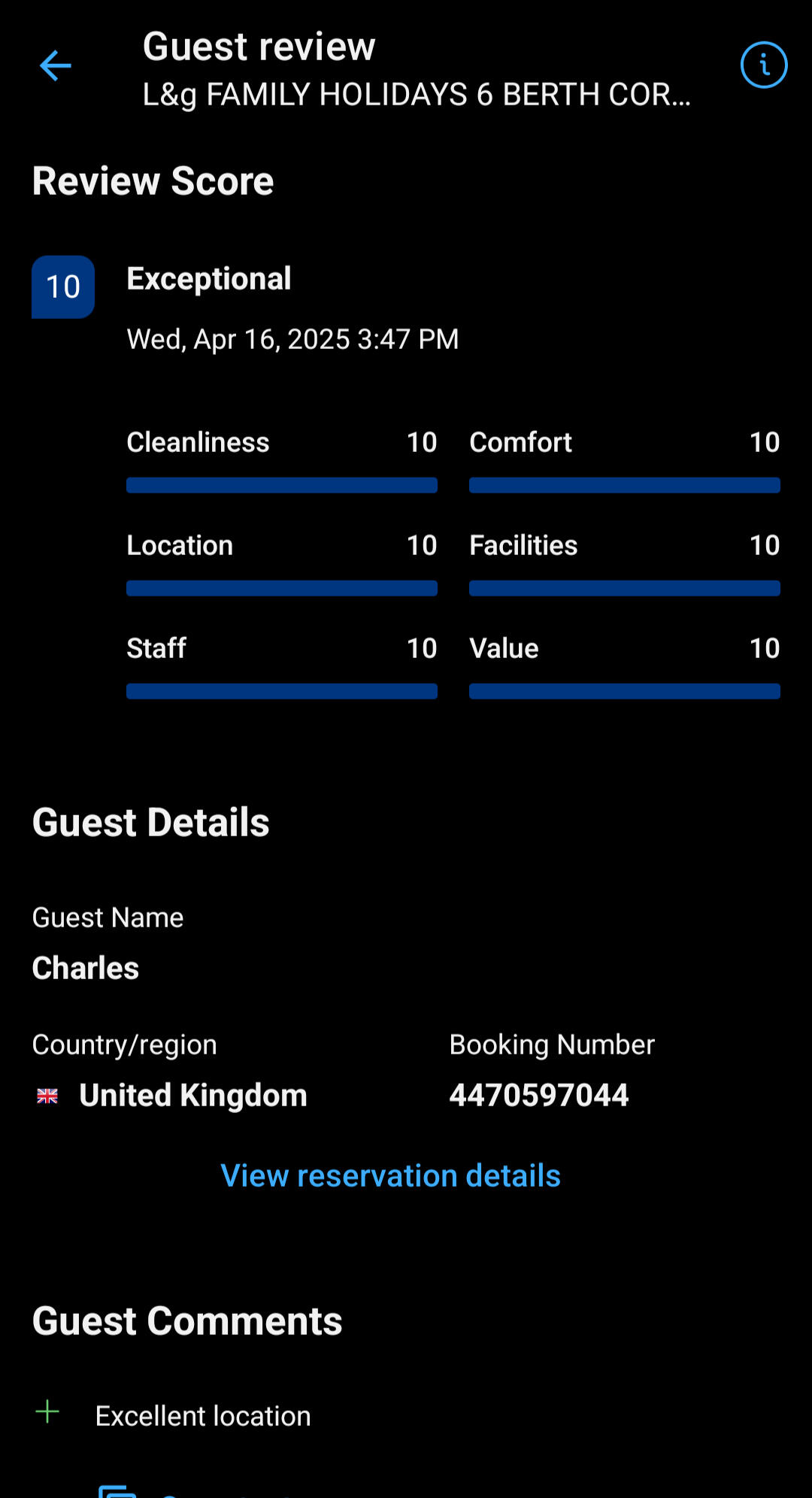Open the info icon in the header
Viewport: 812px width, 1498px height.
(763, 65)
